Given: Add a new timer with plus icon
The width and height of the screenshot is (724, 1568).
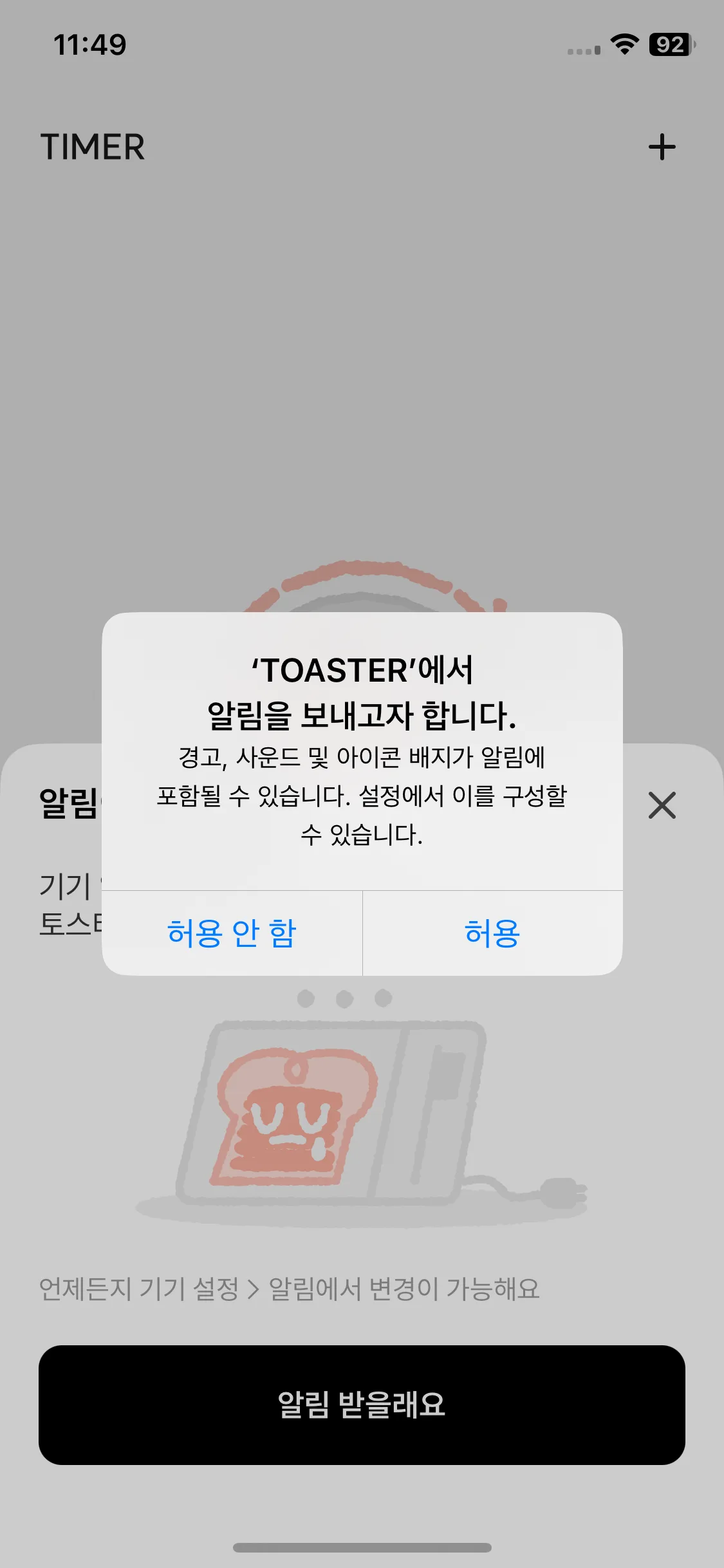Looking at the screenshot, I should coord(662,147).
